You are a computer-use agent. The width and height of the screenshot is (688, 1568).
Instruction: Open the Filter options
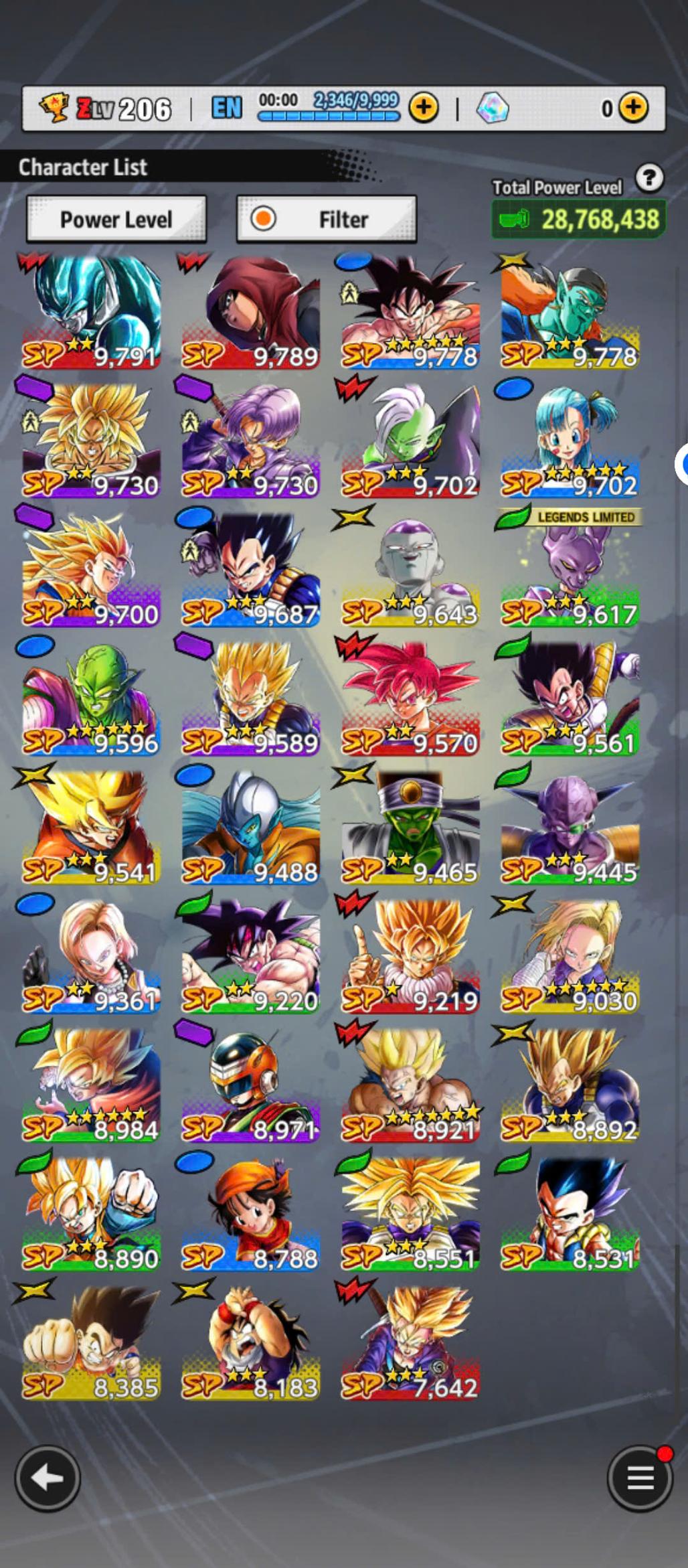327,219
